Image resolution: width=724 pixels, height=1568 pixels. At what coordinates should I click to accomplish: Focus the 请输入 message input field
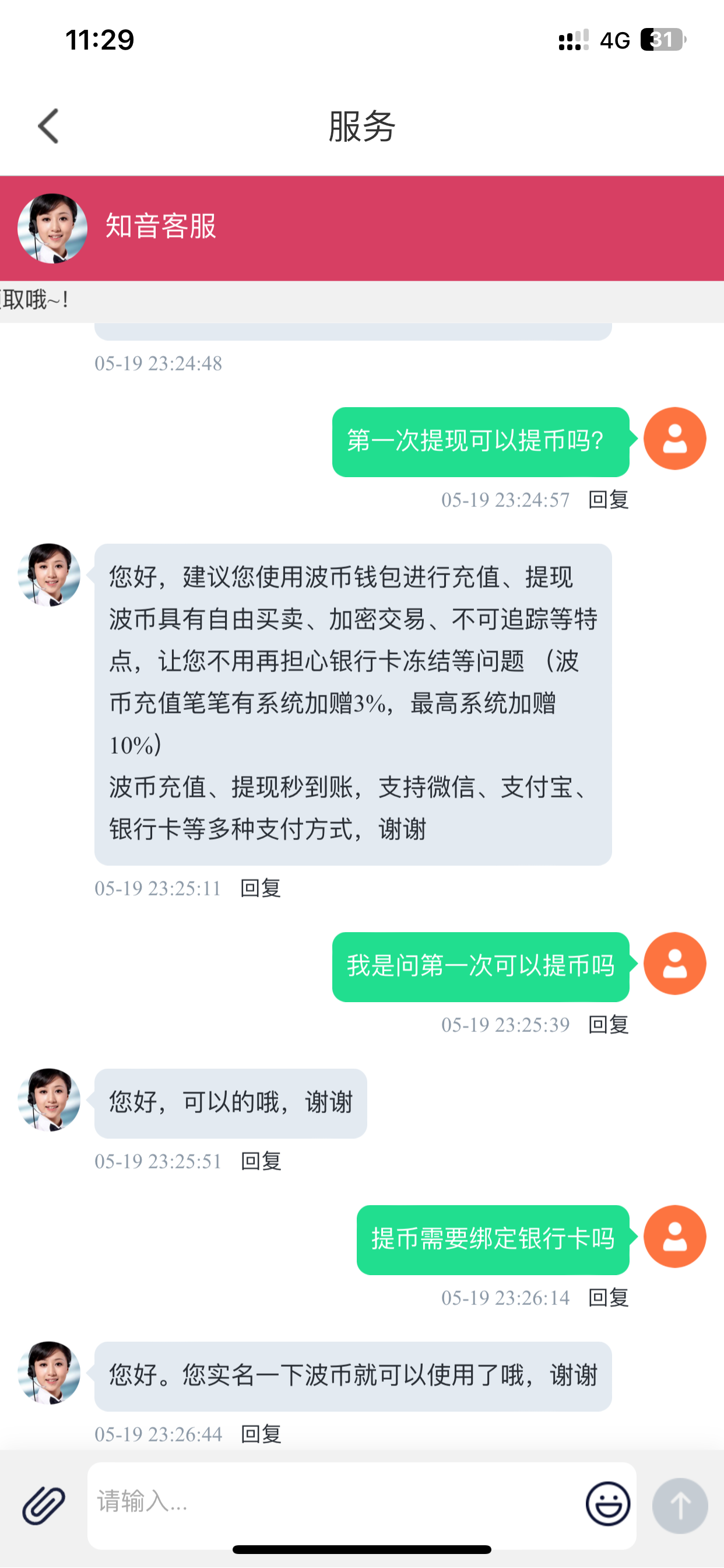pyautogui.click(x=332, y=1502)
